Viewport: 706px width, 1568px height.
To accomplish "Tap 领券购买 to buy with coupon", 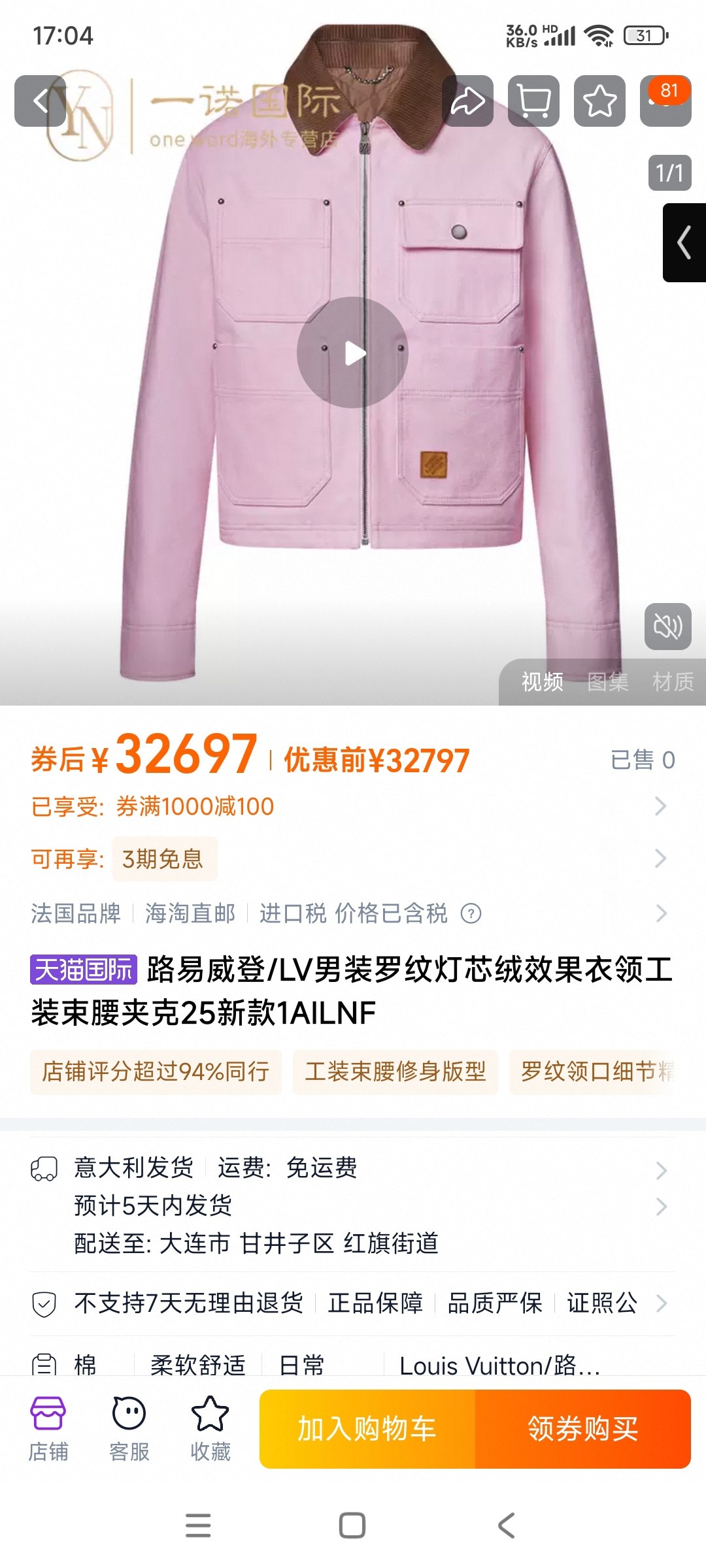I will [582, 1429].
